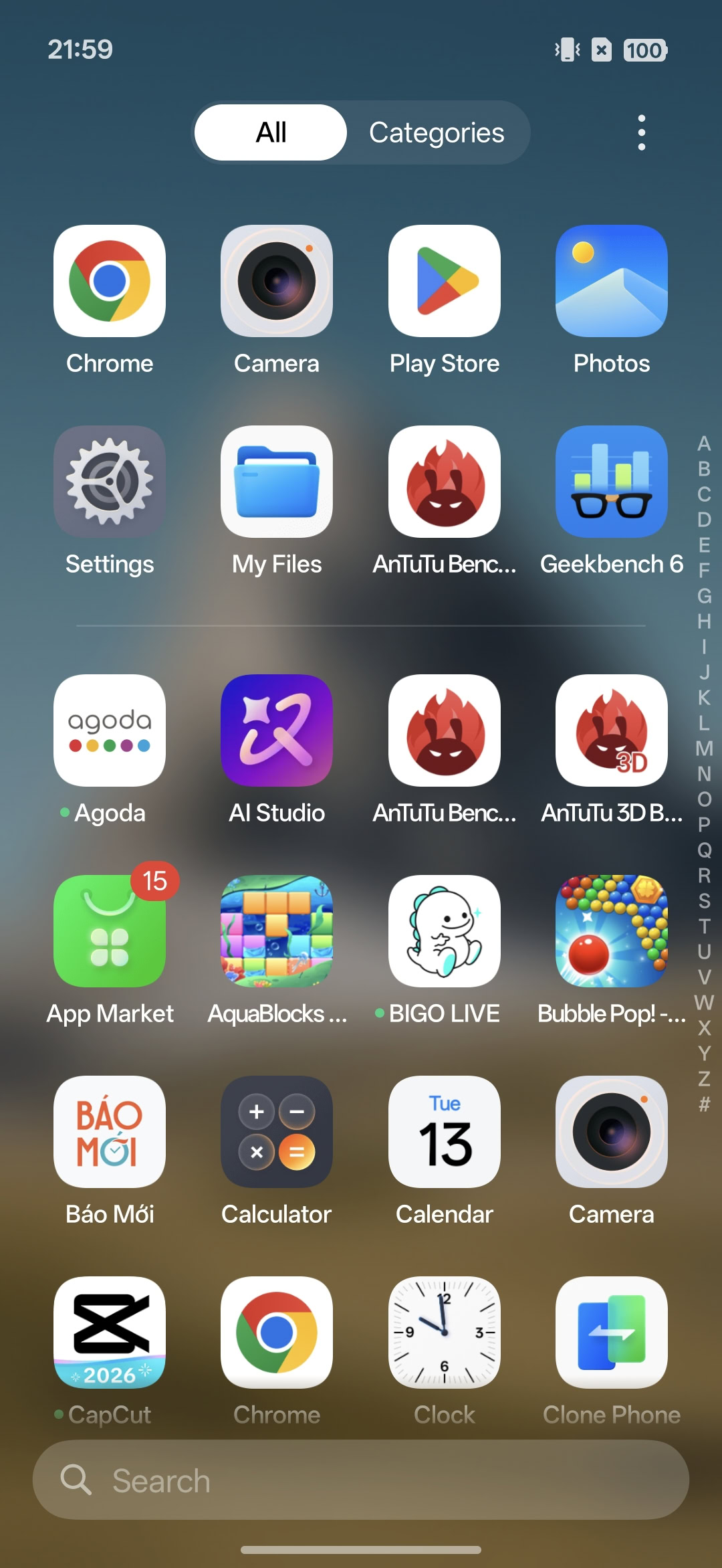Launch CapCut

(x=110, y=1333)
